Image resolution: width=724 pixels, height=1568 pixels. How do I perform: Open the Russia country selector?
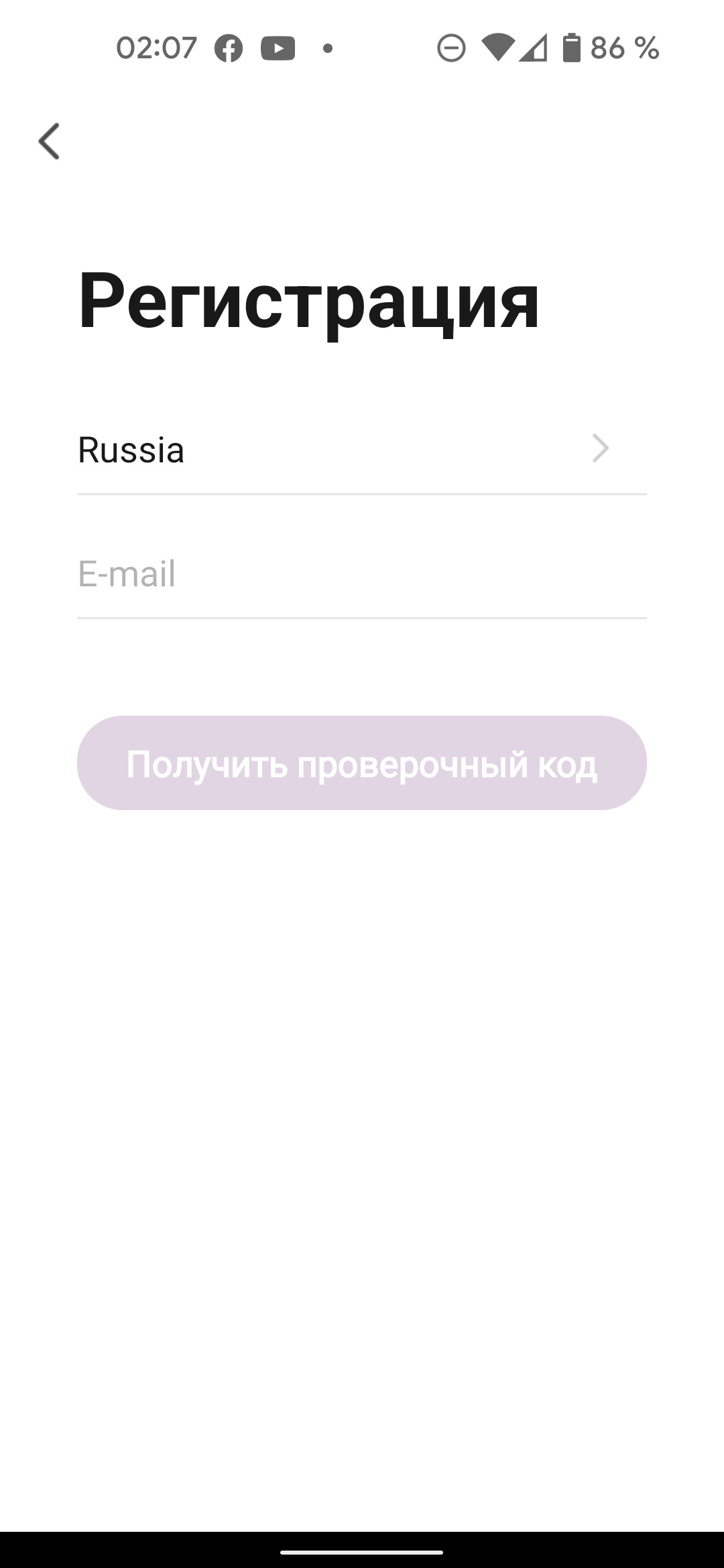pos(361,450)
